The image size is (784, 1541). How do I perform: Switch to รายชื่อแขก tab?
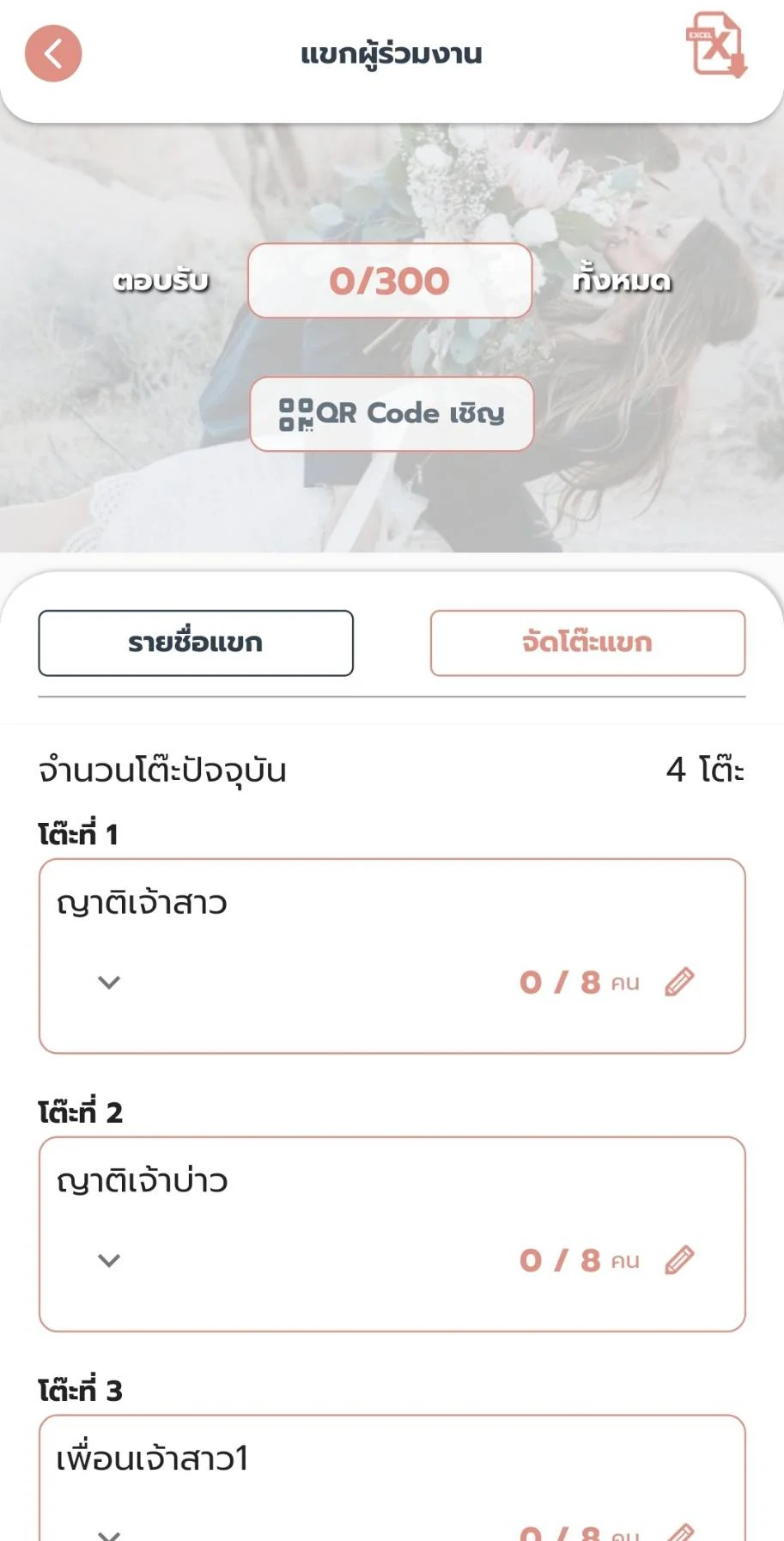196,643
